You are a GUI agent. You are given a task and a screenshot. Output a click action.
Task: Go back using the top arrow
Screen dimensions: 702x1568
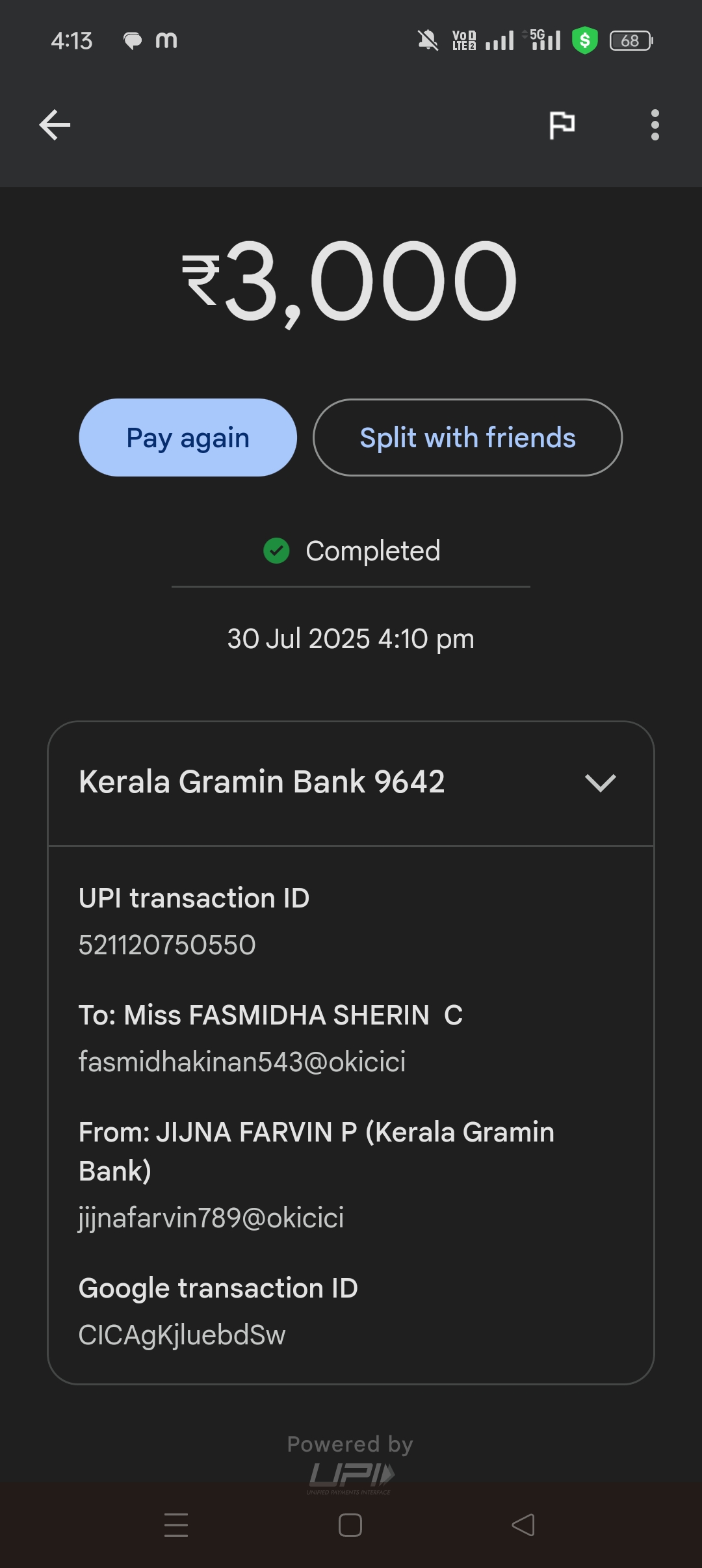[x=55, y=125]
